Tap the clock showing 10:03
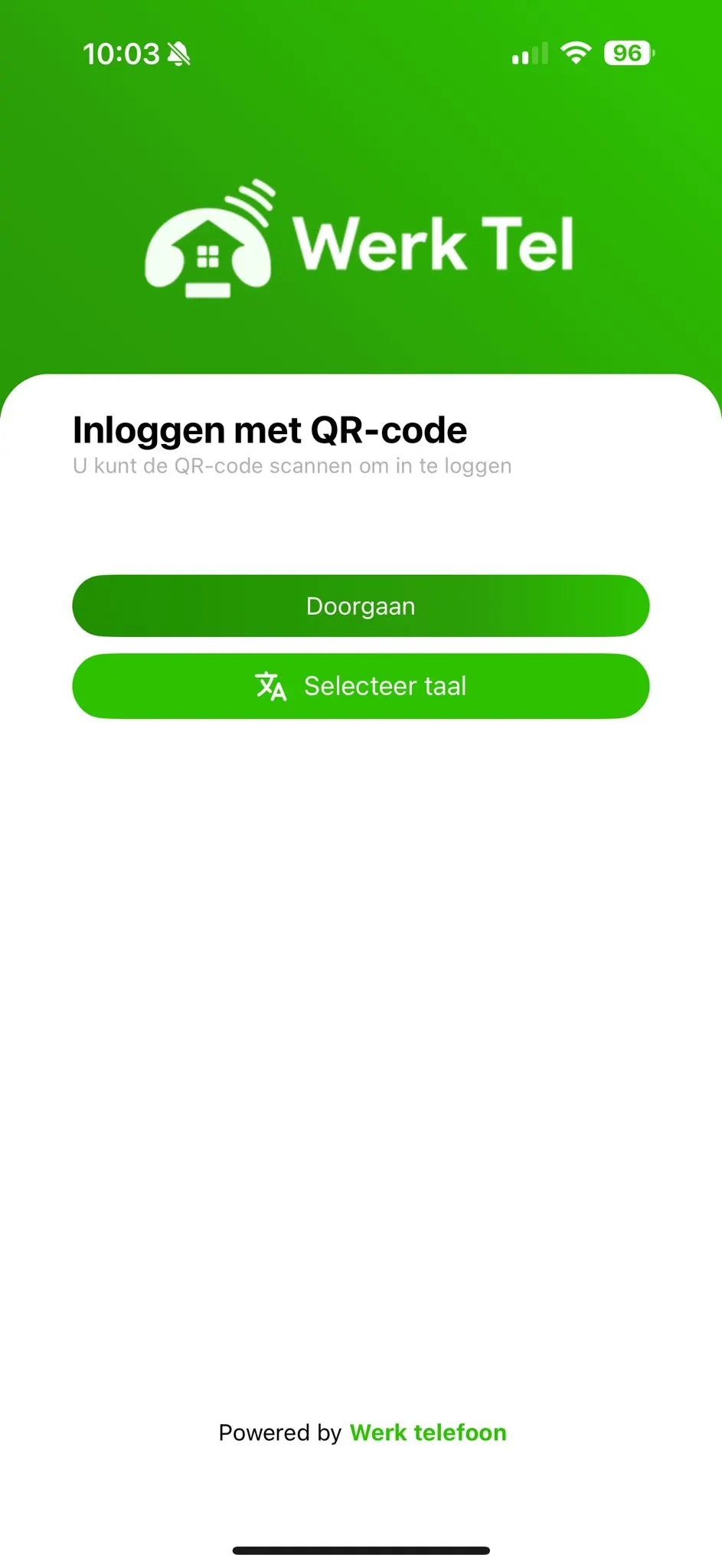 [x=123, y=53]
